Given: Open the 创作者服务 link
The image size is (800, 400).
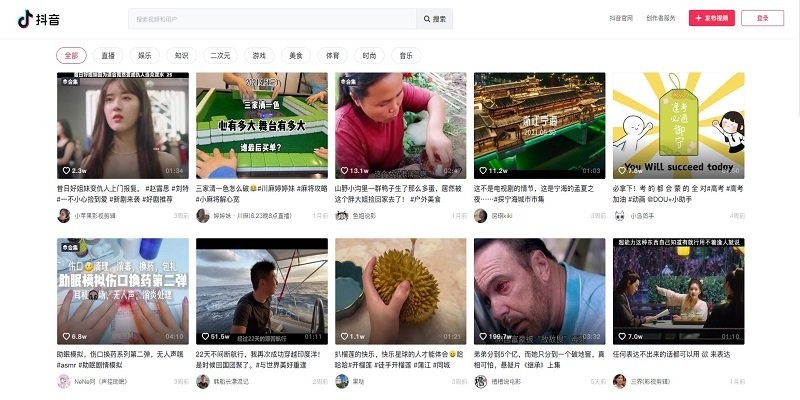Looking at the screenshot, I should click(661, 18).
